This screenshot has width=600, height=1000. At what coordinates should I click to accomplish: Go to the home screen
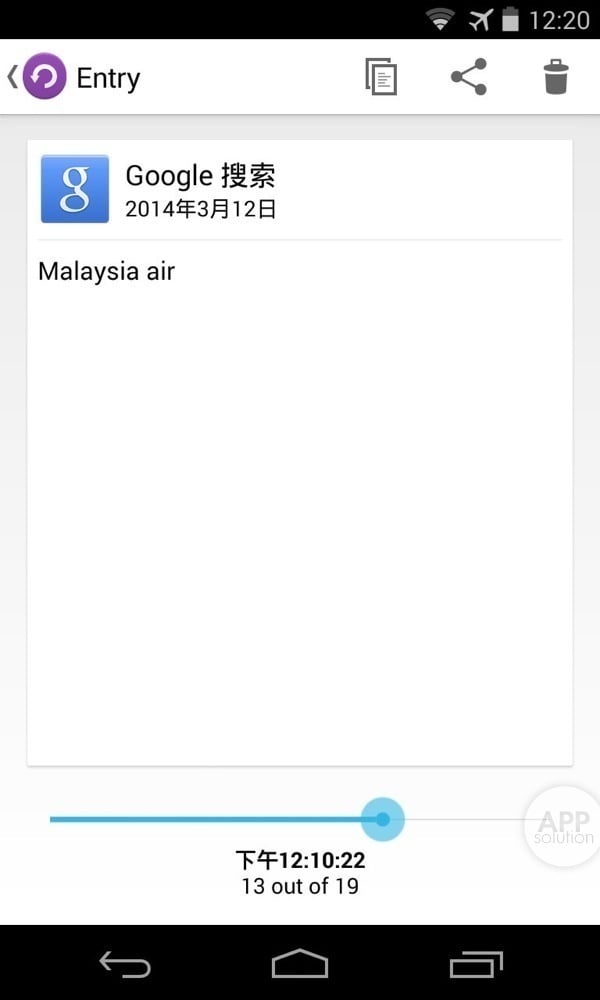click(300, 964)
